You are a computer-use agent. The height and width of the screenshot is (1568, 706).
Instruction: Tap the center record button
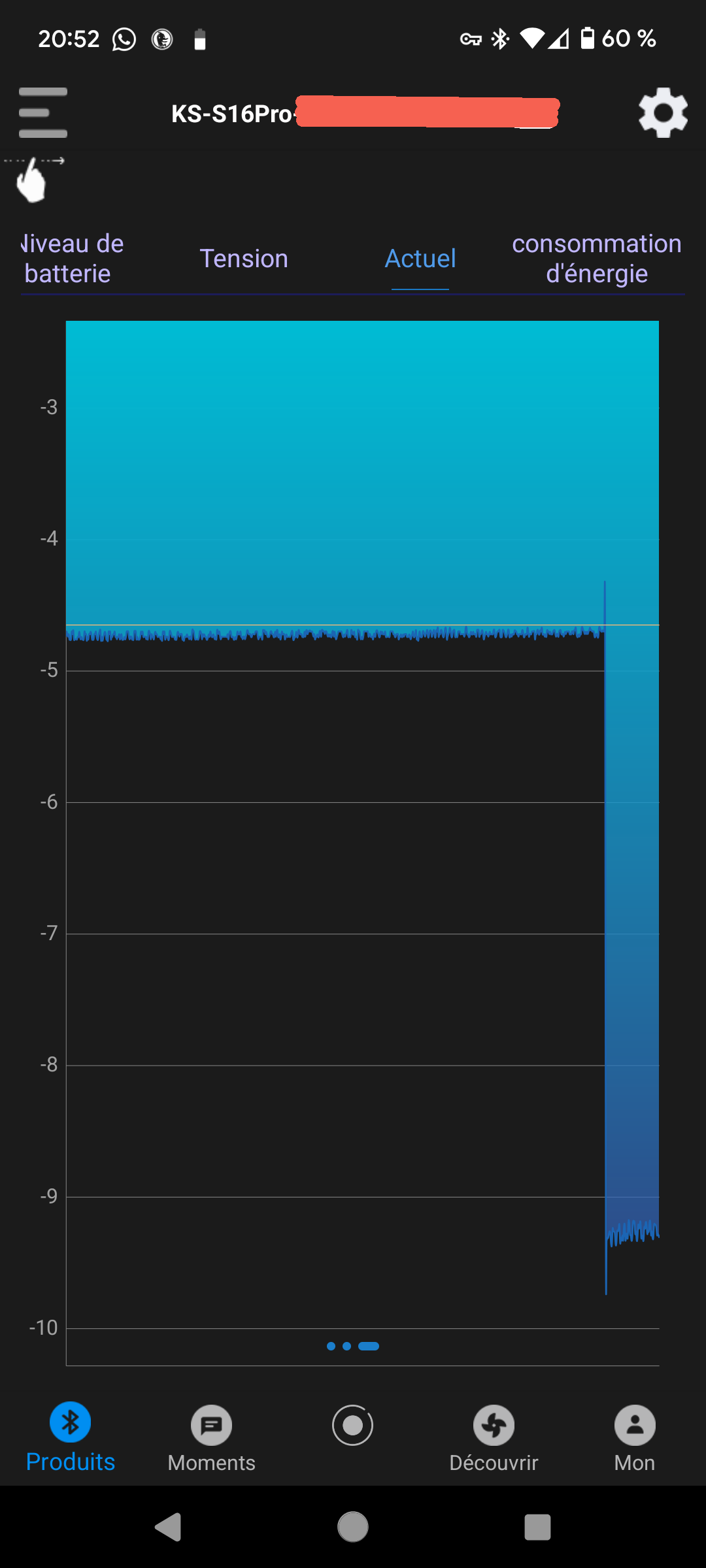coord(353,1425)
